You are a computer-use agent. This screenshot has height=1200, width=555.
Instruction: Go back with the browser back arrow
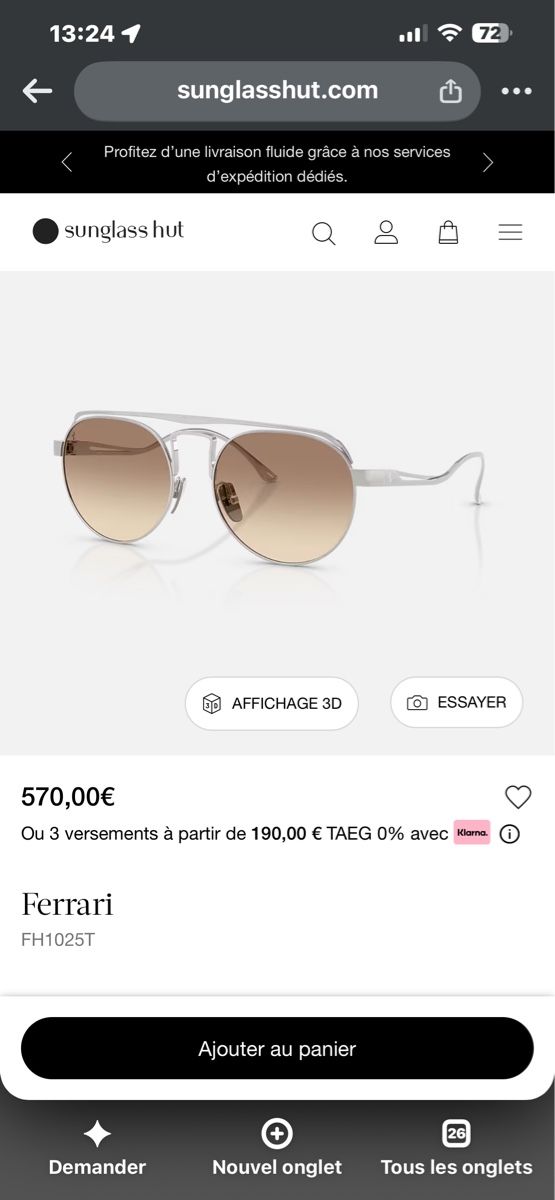click(37, 91)
